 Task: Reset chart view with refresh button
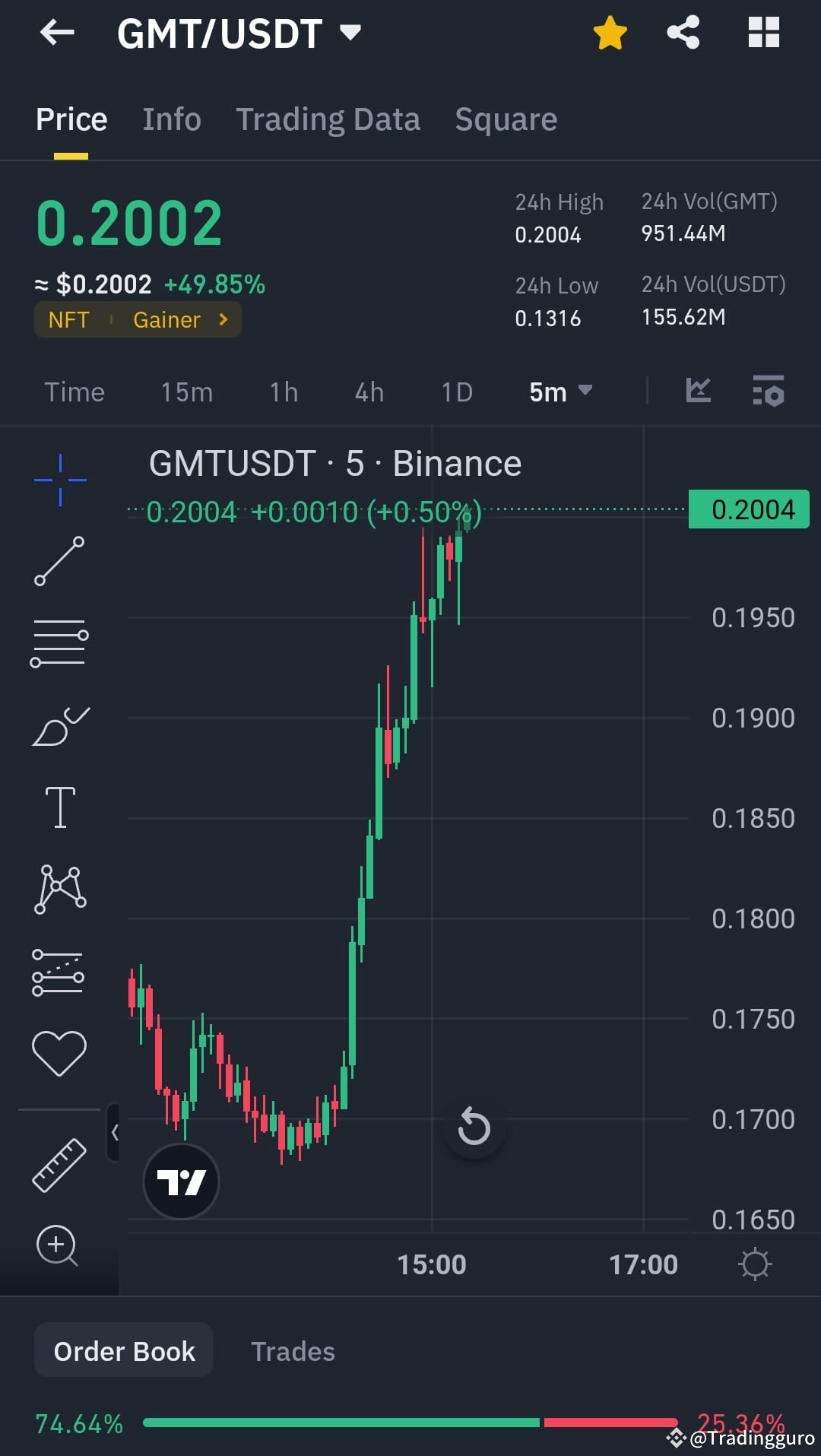(473, 1128)
